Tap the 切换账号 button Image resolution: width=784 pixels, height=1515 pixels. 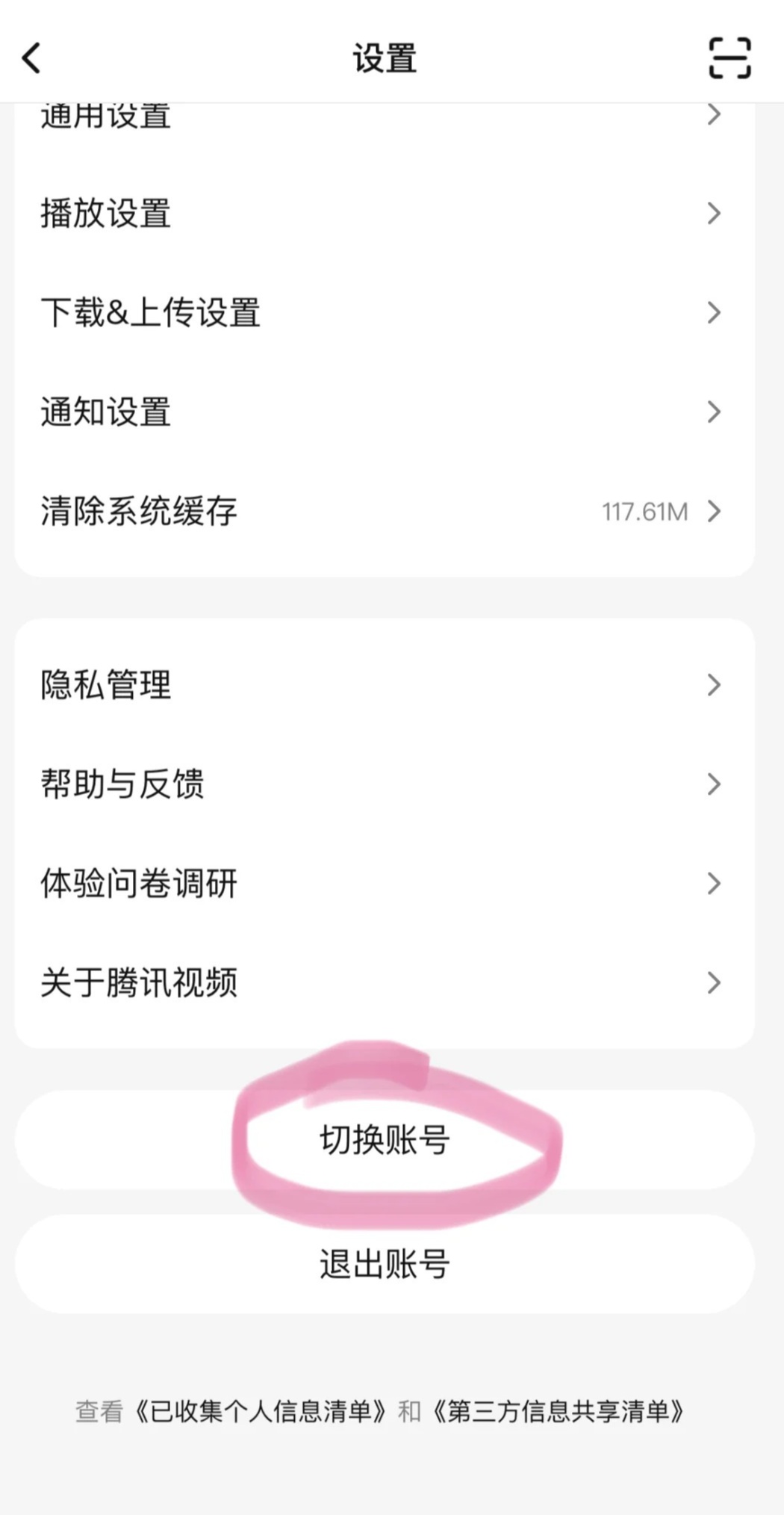(x=384, y=1140)
